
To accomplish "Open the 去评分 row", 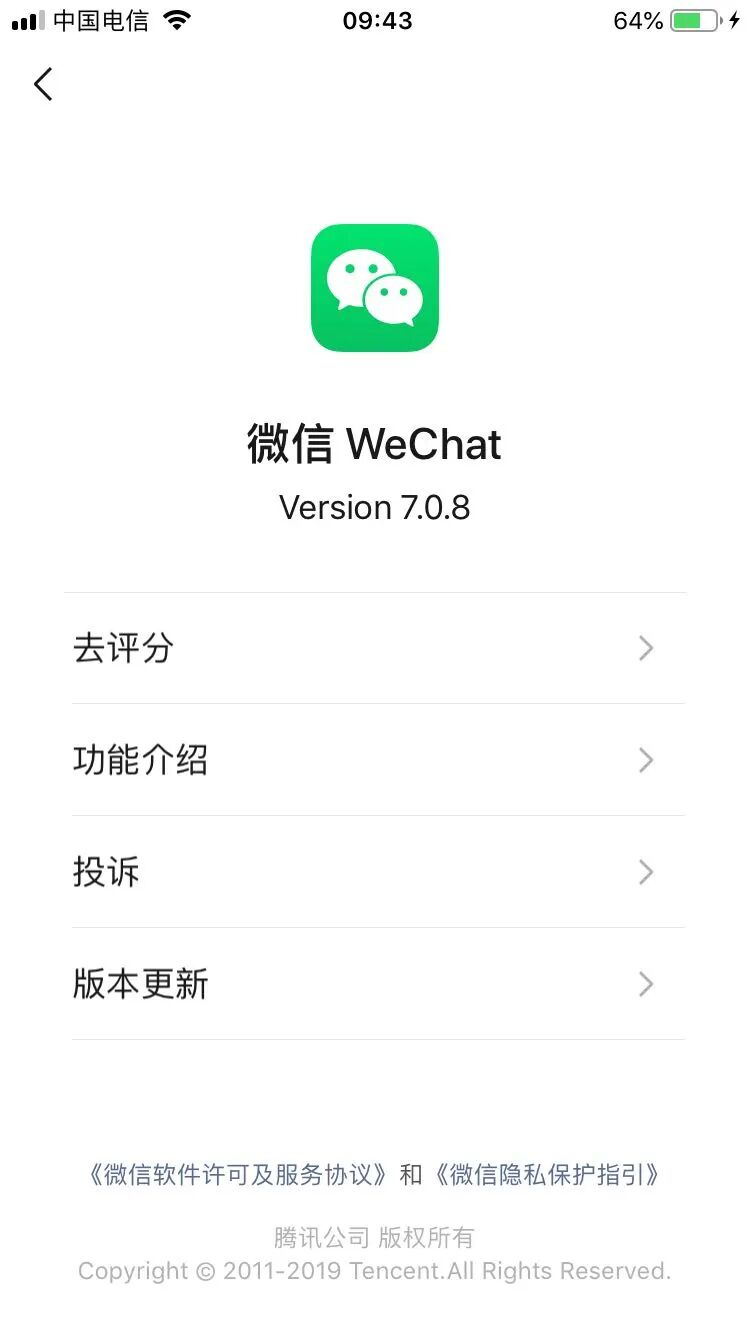I will click(x=375, y=648).
